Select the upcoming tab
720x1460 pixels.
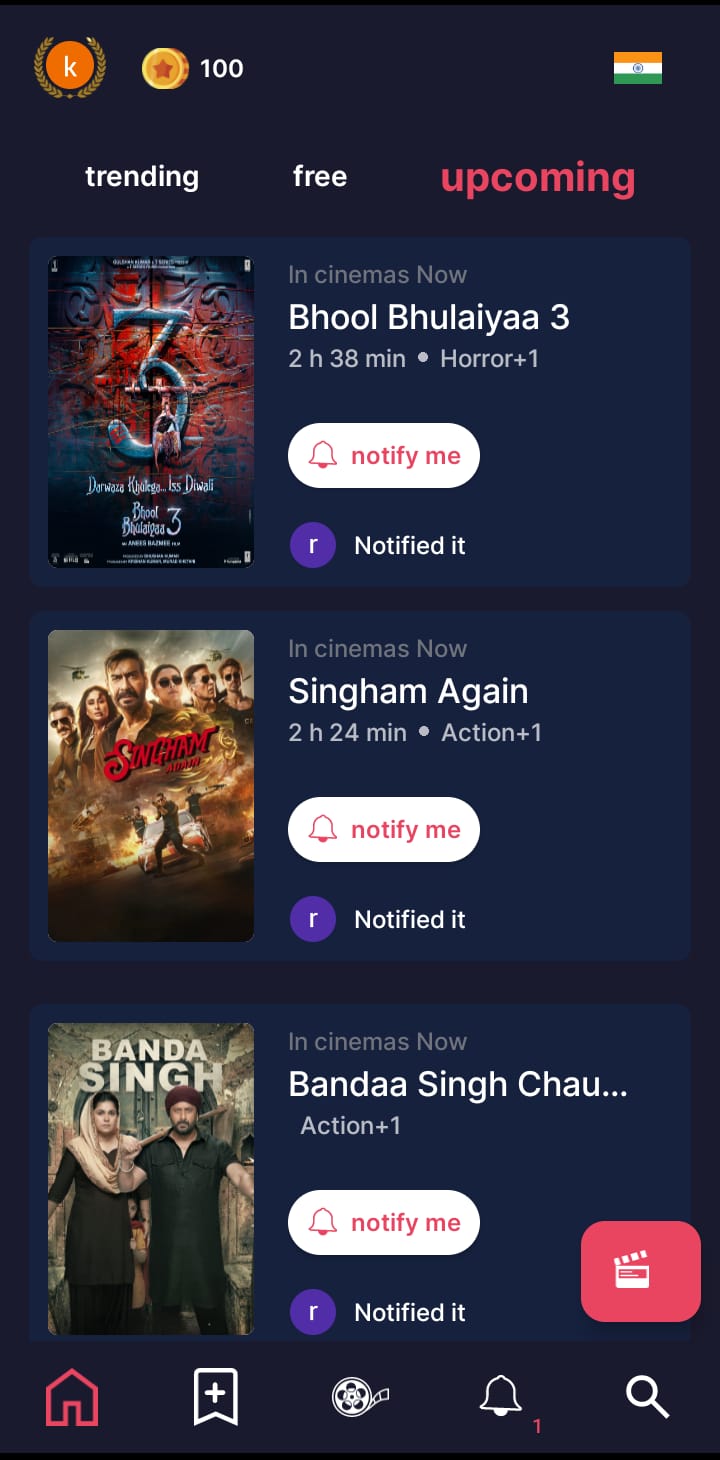[x=537, y=178]
